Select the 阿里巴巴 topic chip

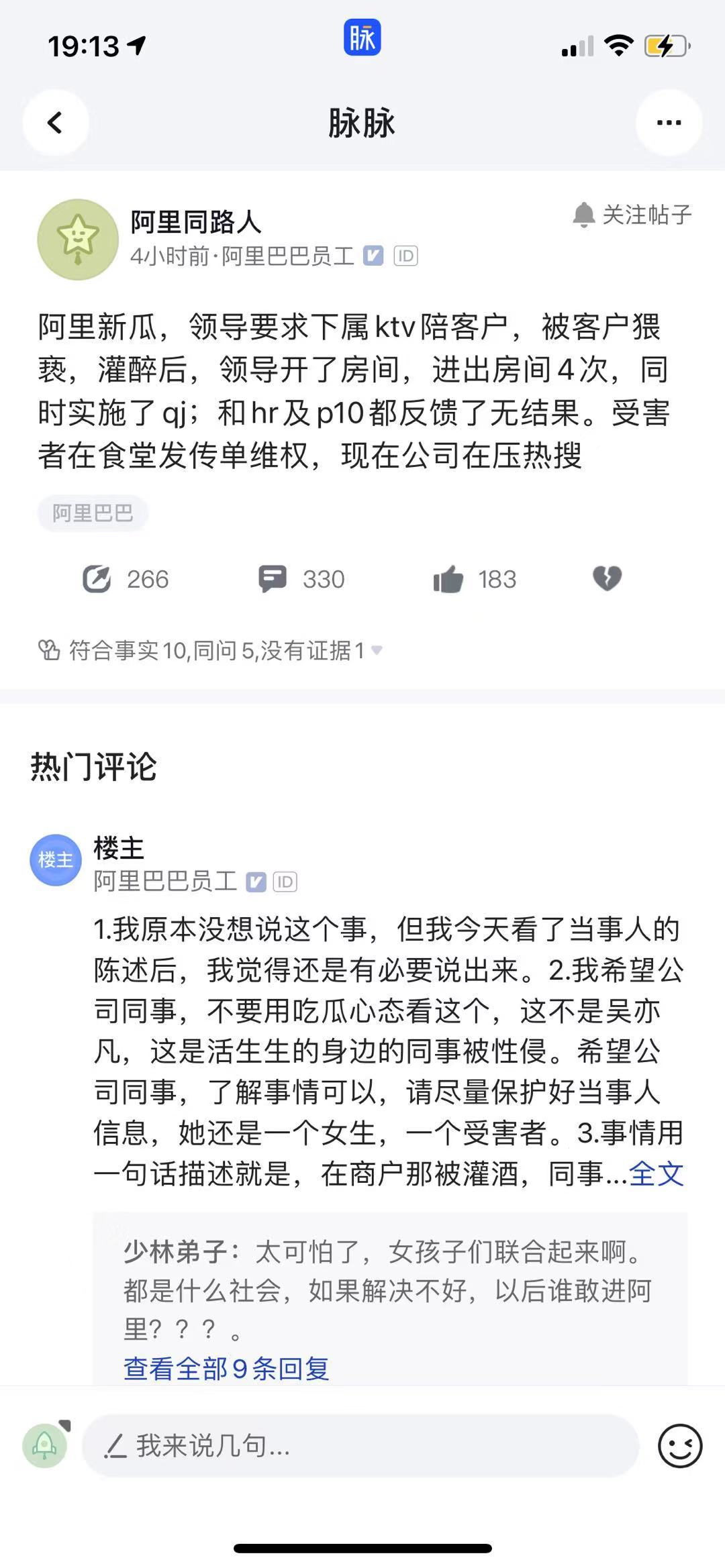93,513
